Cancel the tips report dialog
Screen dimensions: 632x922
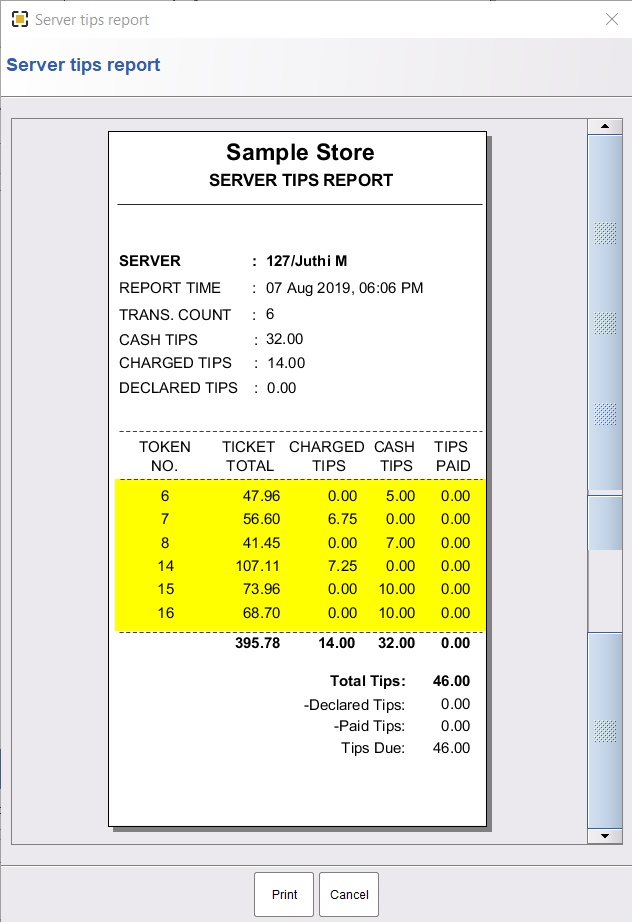(x=349, y=894)
